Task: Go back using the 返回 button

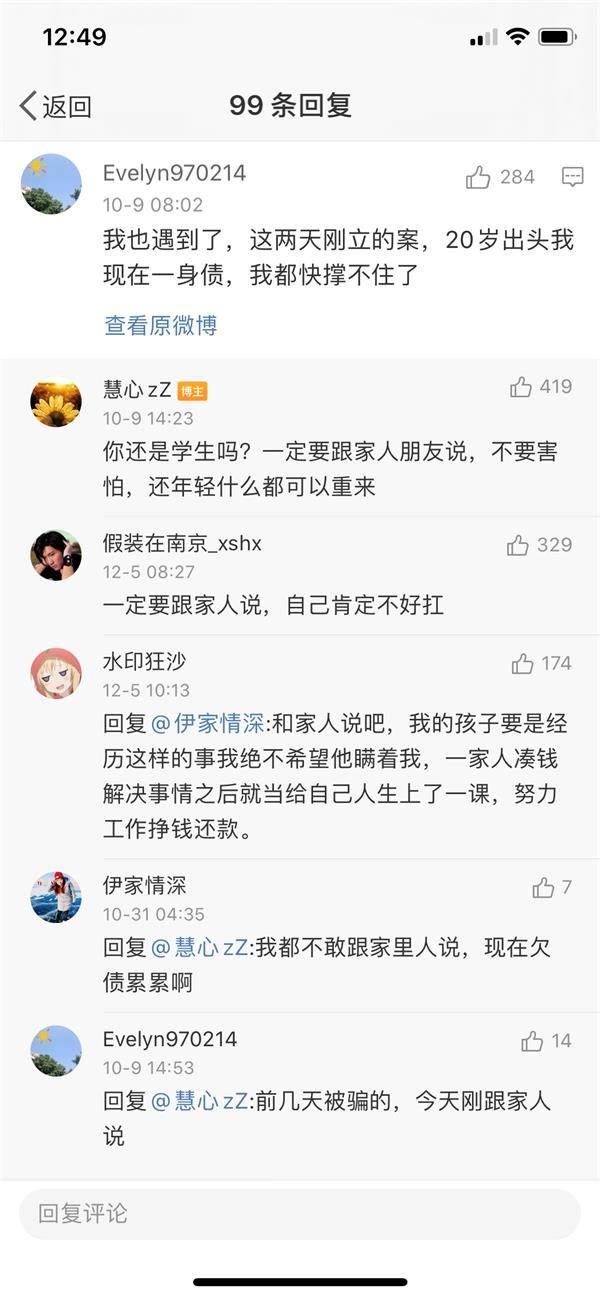Action: point(55,106)
